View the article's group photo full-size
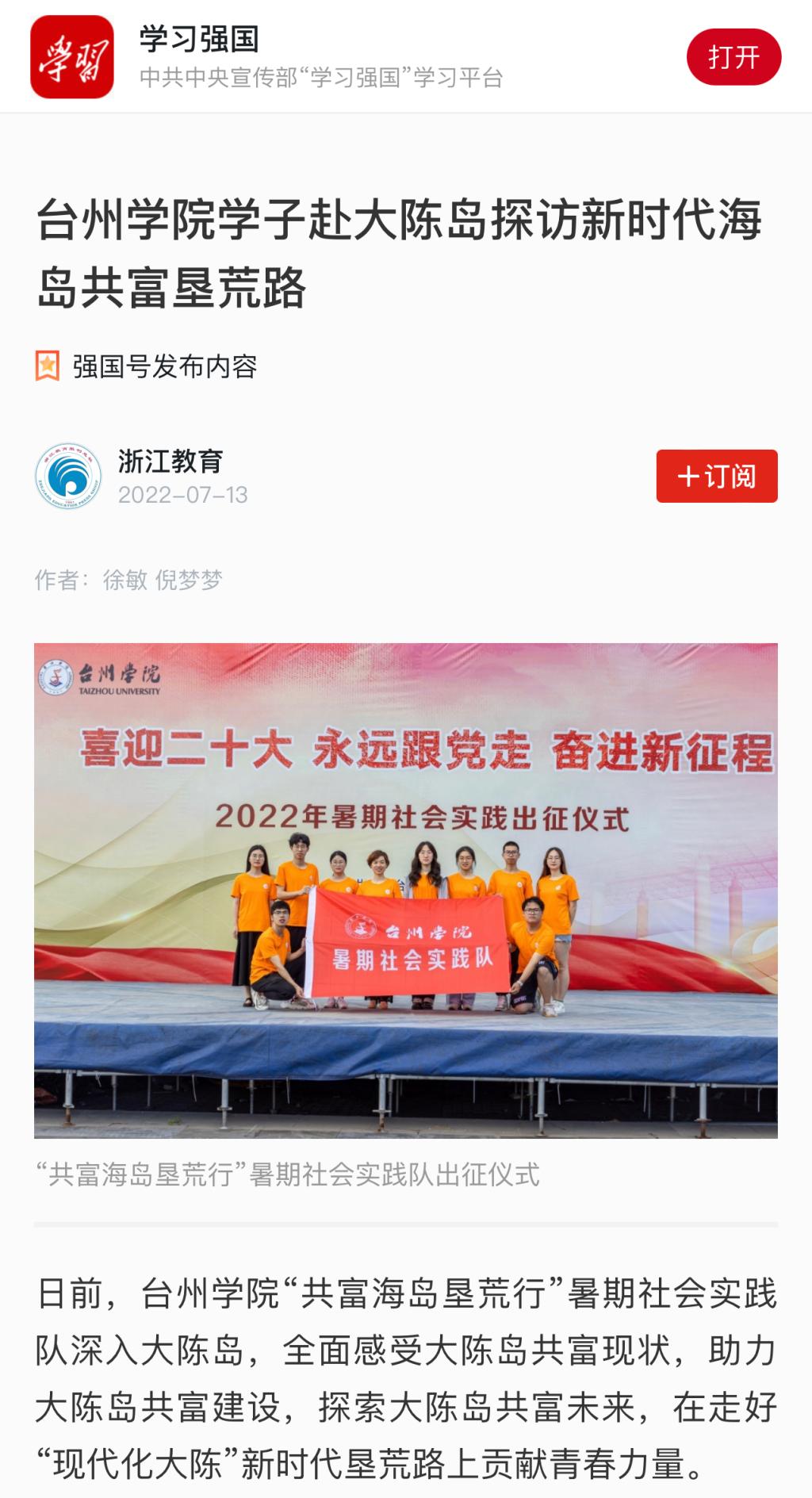Screen dimensions: 812x1498 [x=405, y=890]
